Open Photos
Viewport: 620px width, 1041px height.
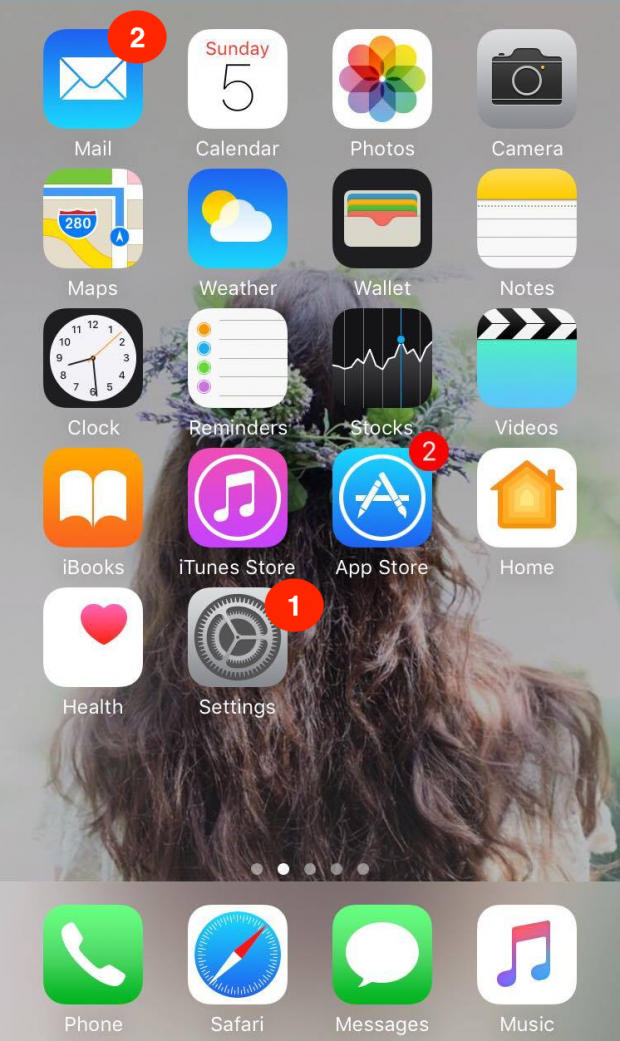382,79
